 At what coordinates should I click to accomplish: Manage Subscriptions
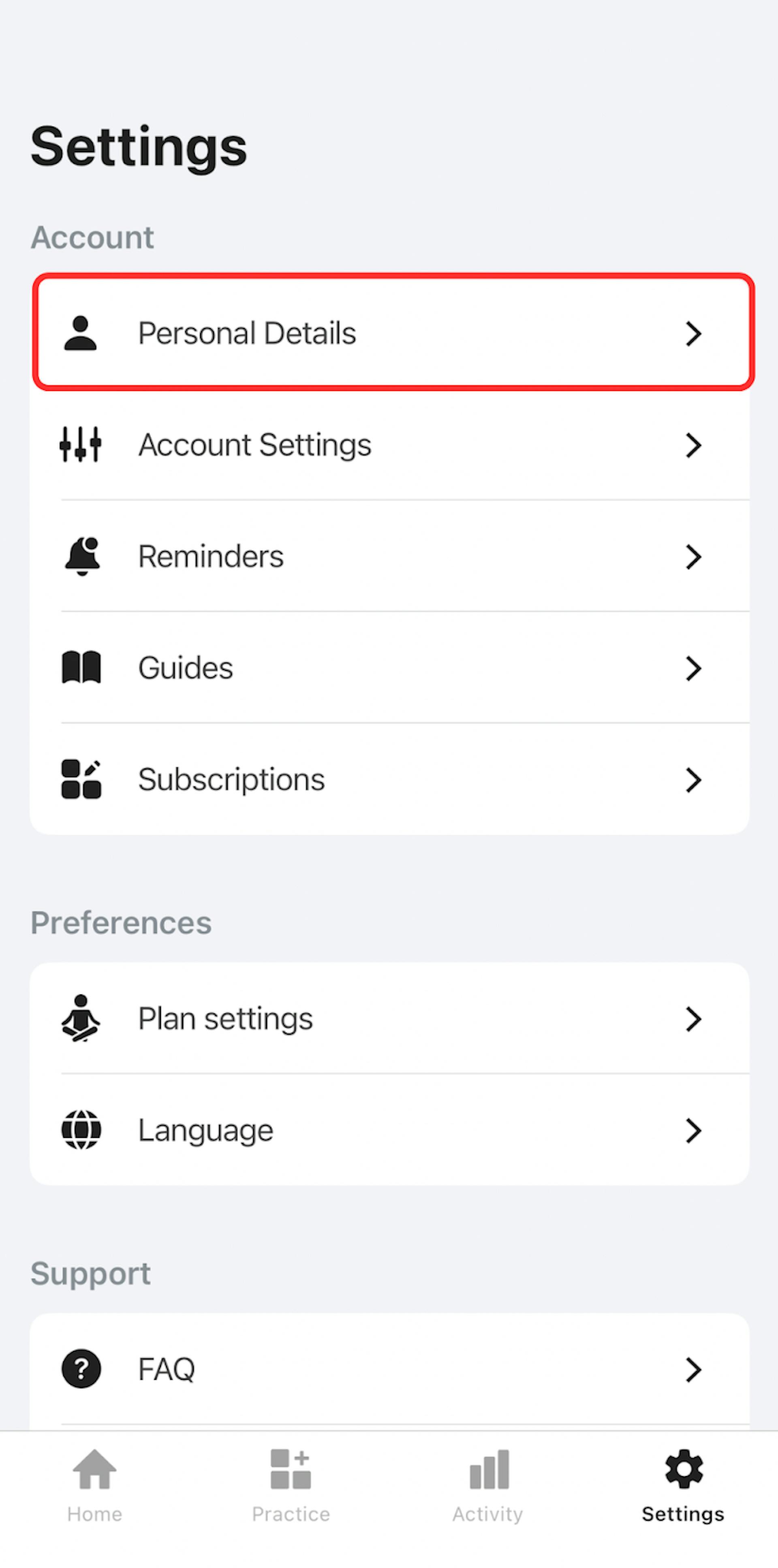(x=390, y=779)
